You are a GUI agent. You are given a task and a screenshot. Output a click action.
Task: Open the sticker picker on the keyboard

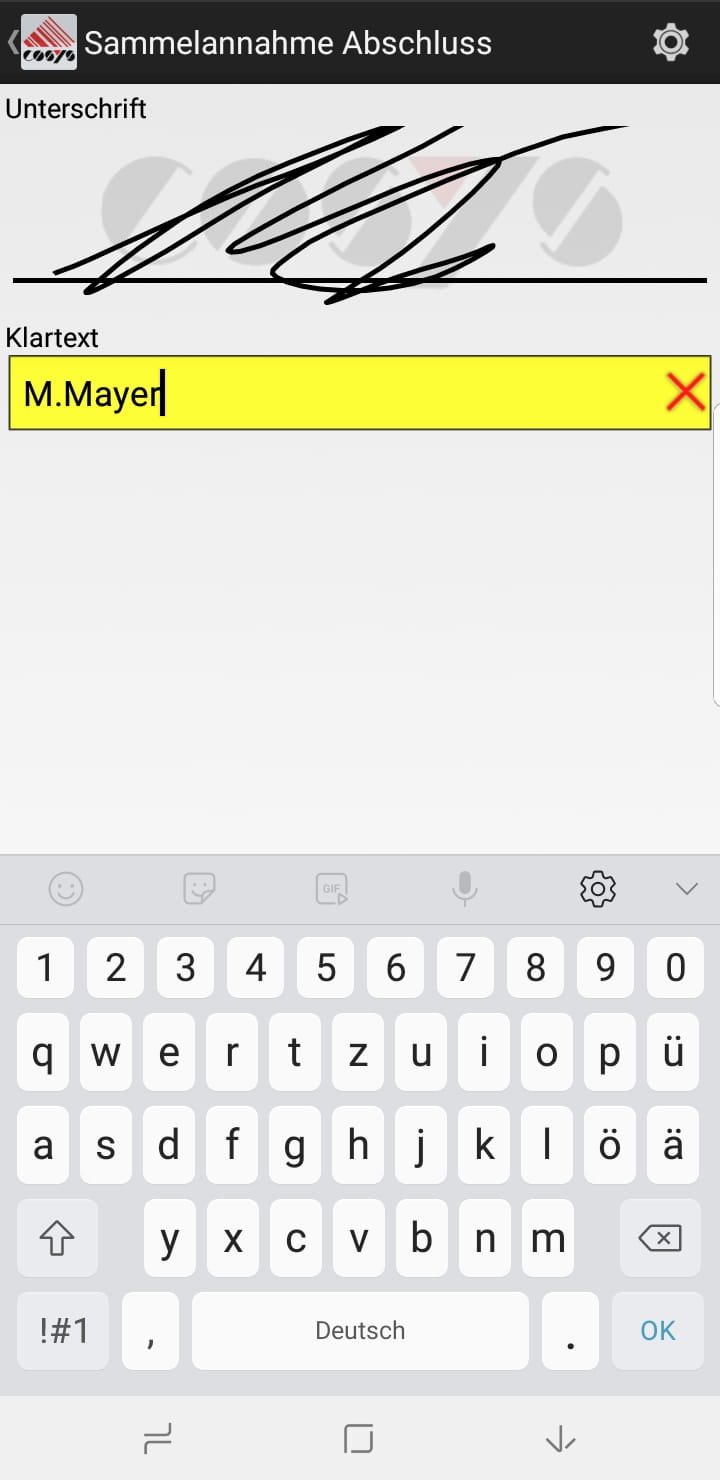(198, 888)
